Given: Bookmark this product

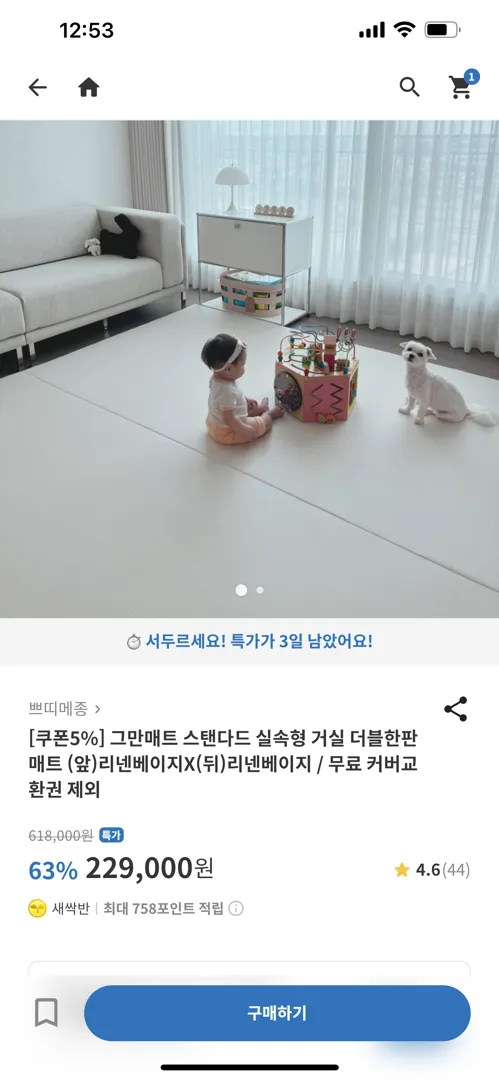Looking at the screenshot, I should 46,1013.
